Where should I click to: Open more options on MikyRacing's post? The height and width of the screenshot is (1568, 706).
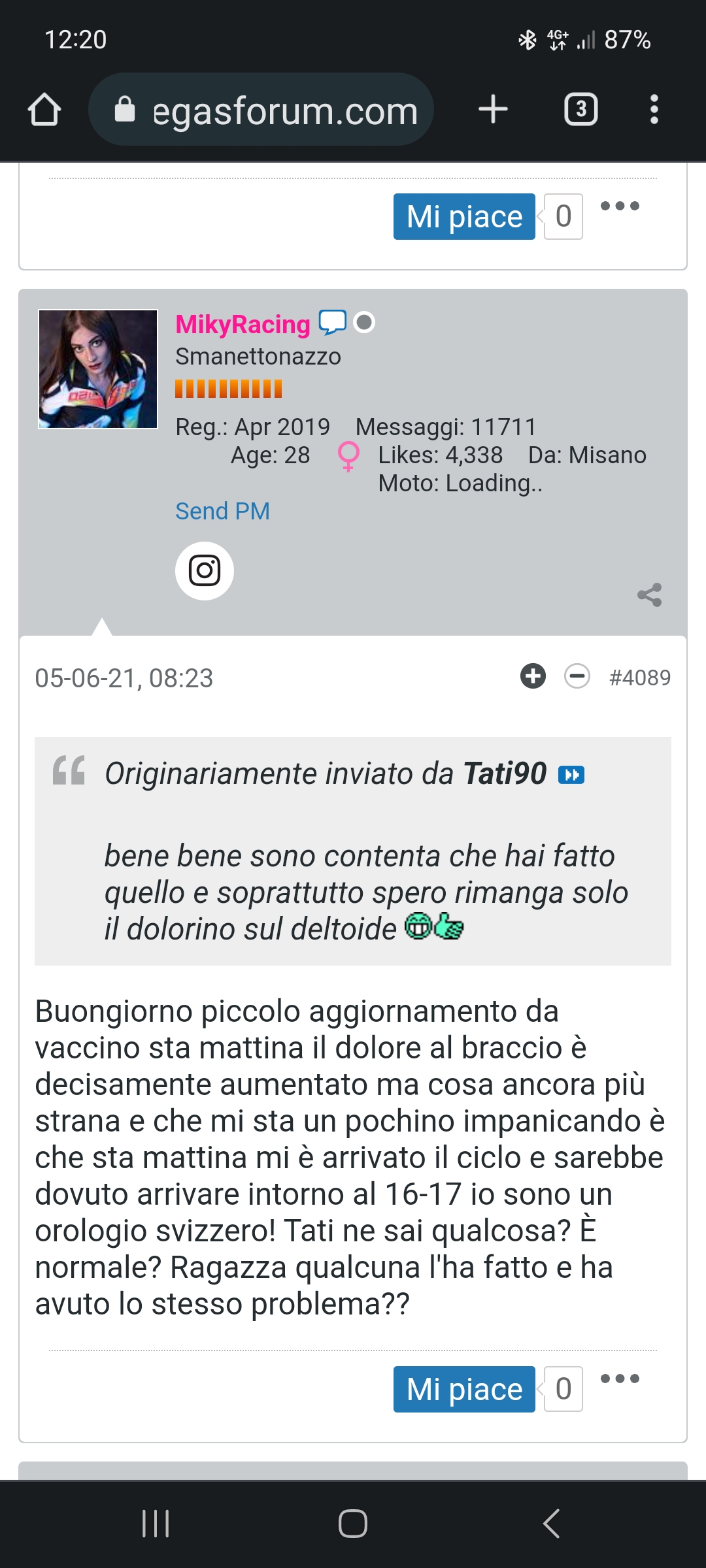620,1379
